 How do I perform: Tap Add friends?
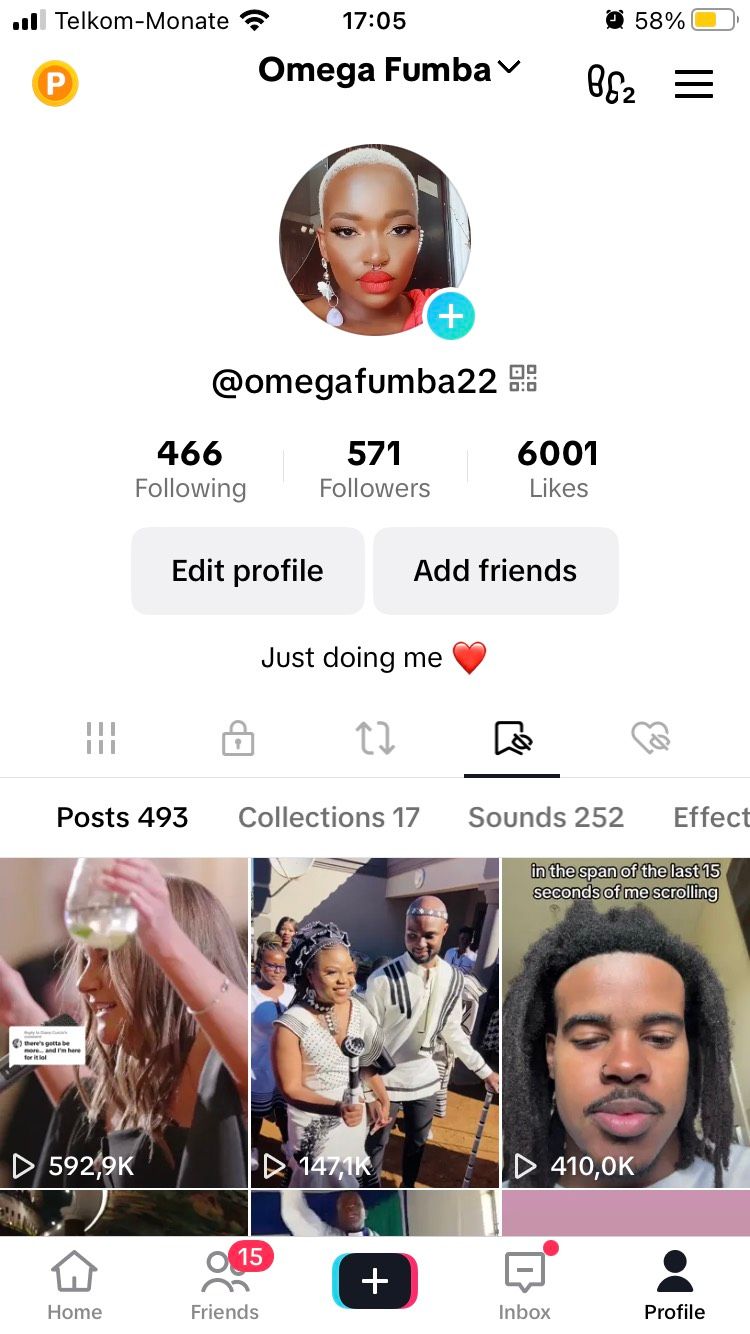[x=495, y=571]
